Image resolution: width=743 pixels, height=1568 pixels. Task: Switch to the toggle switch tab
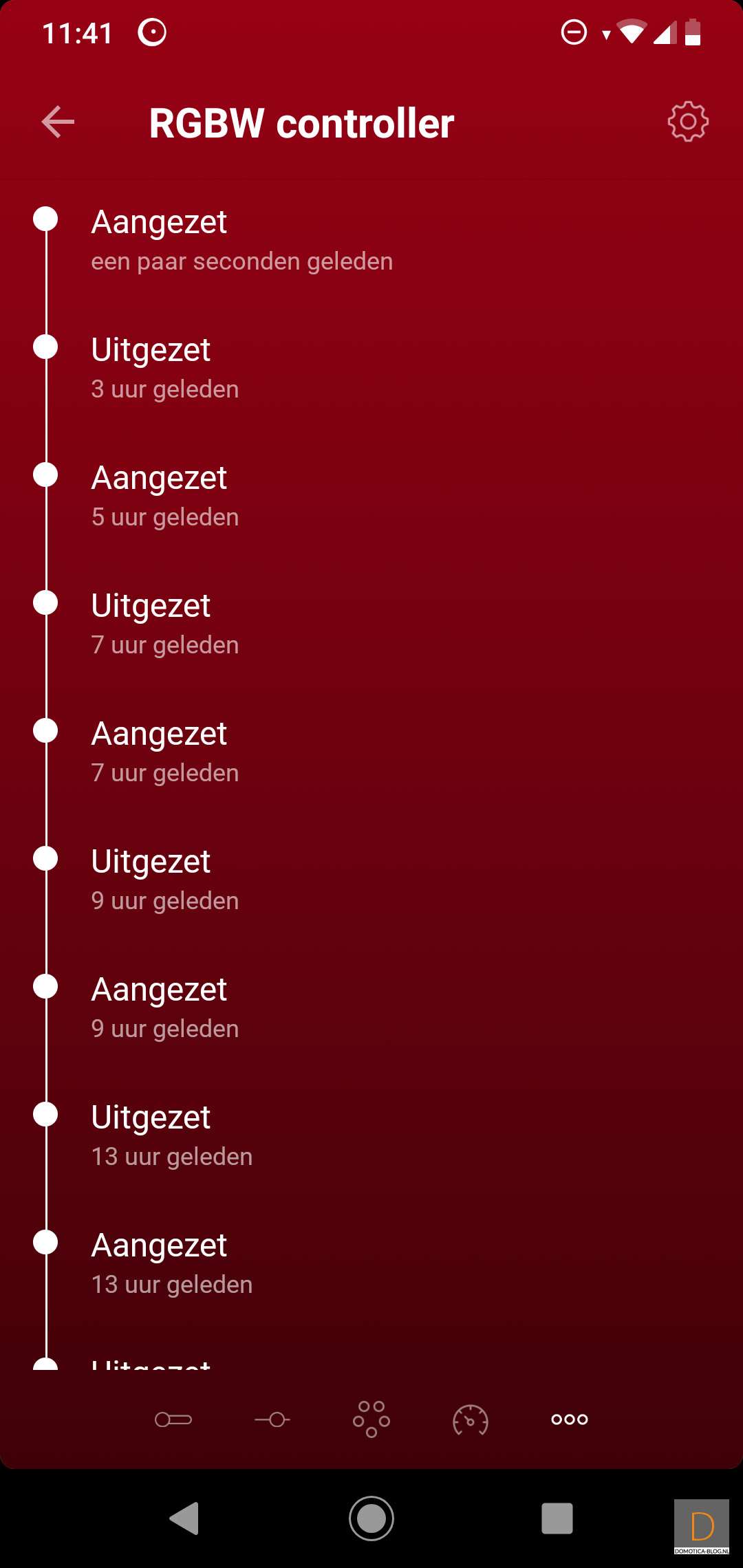(x=173, y=1419)
